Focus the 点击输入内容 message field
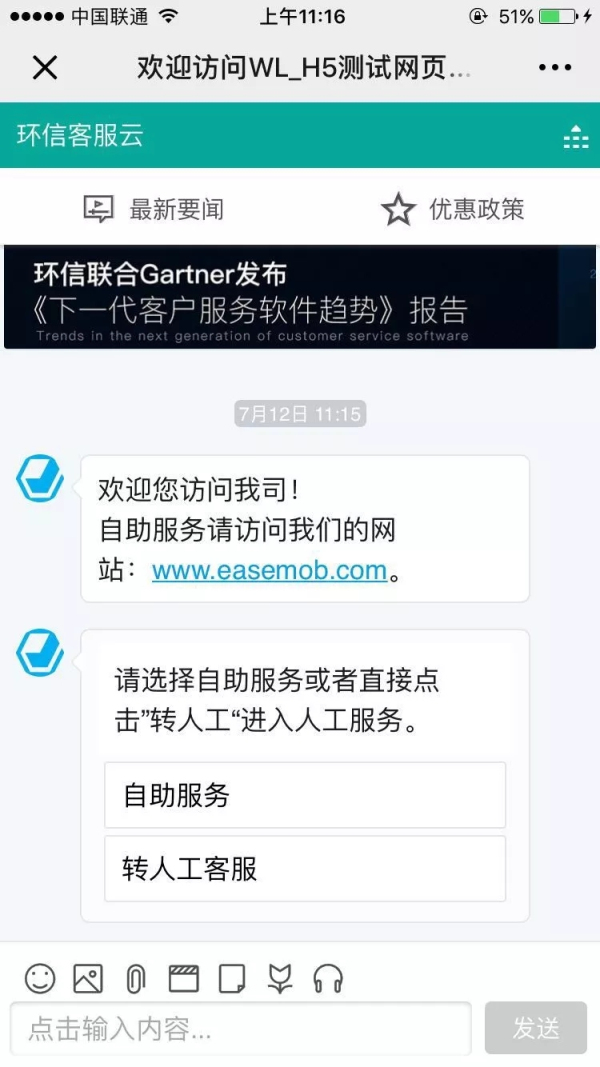 (x=240, y=1028)
